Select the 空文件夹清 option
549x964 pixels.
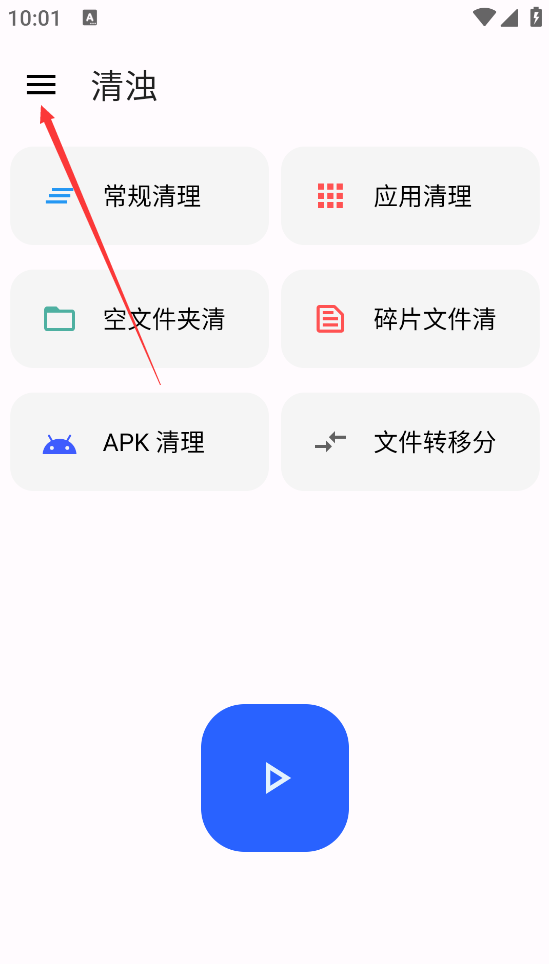coord(140,318)
